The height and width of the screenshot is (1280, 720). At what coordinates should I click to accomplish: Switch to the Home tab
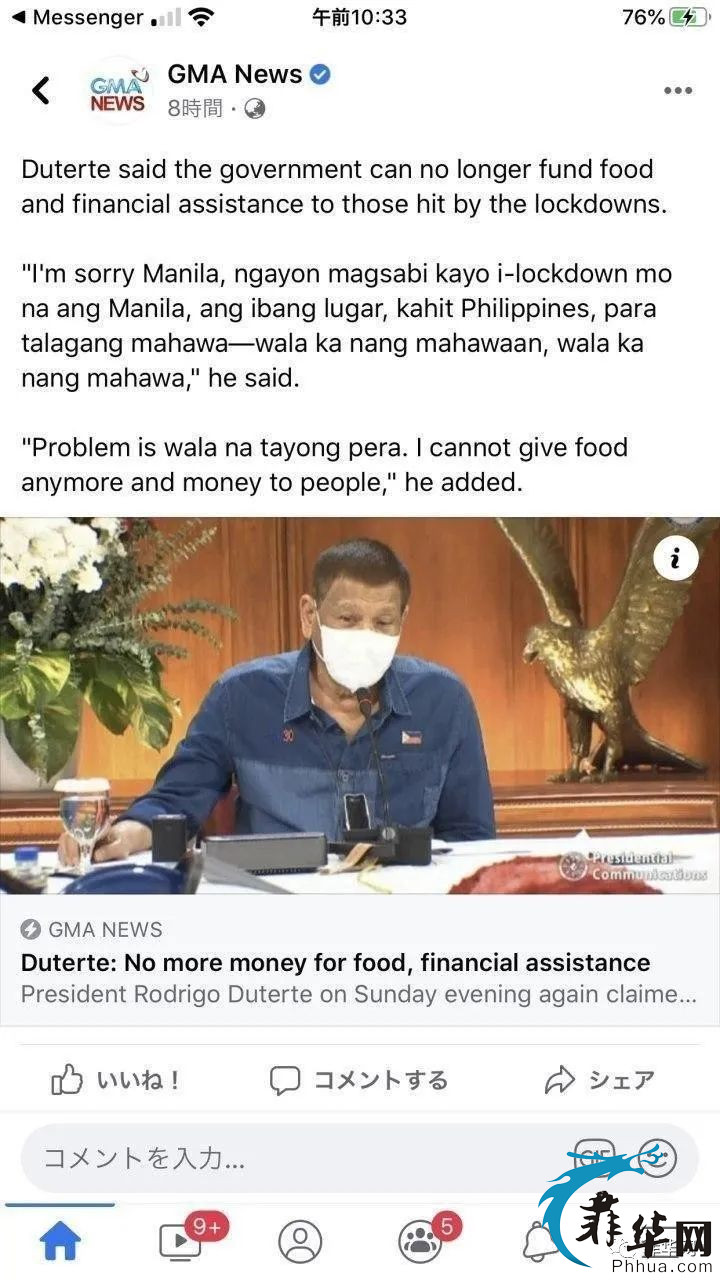tap(60, 1241)
